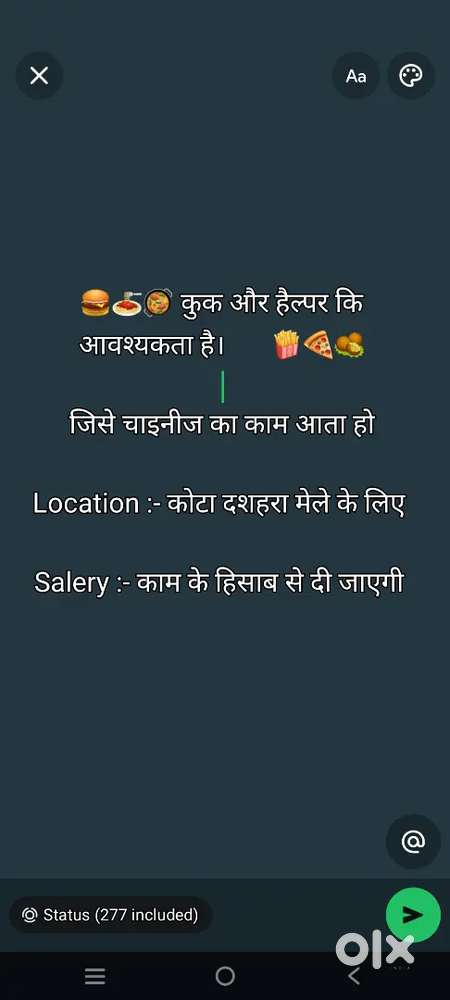
Task: Open Status (277 included) audience settings
Action: 111,915
